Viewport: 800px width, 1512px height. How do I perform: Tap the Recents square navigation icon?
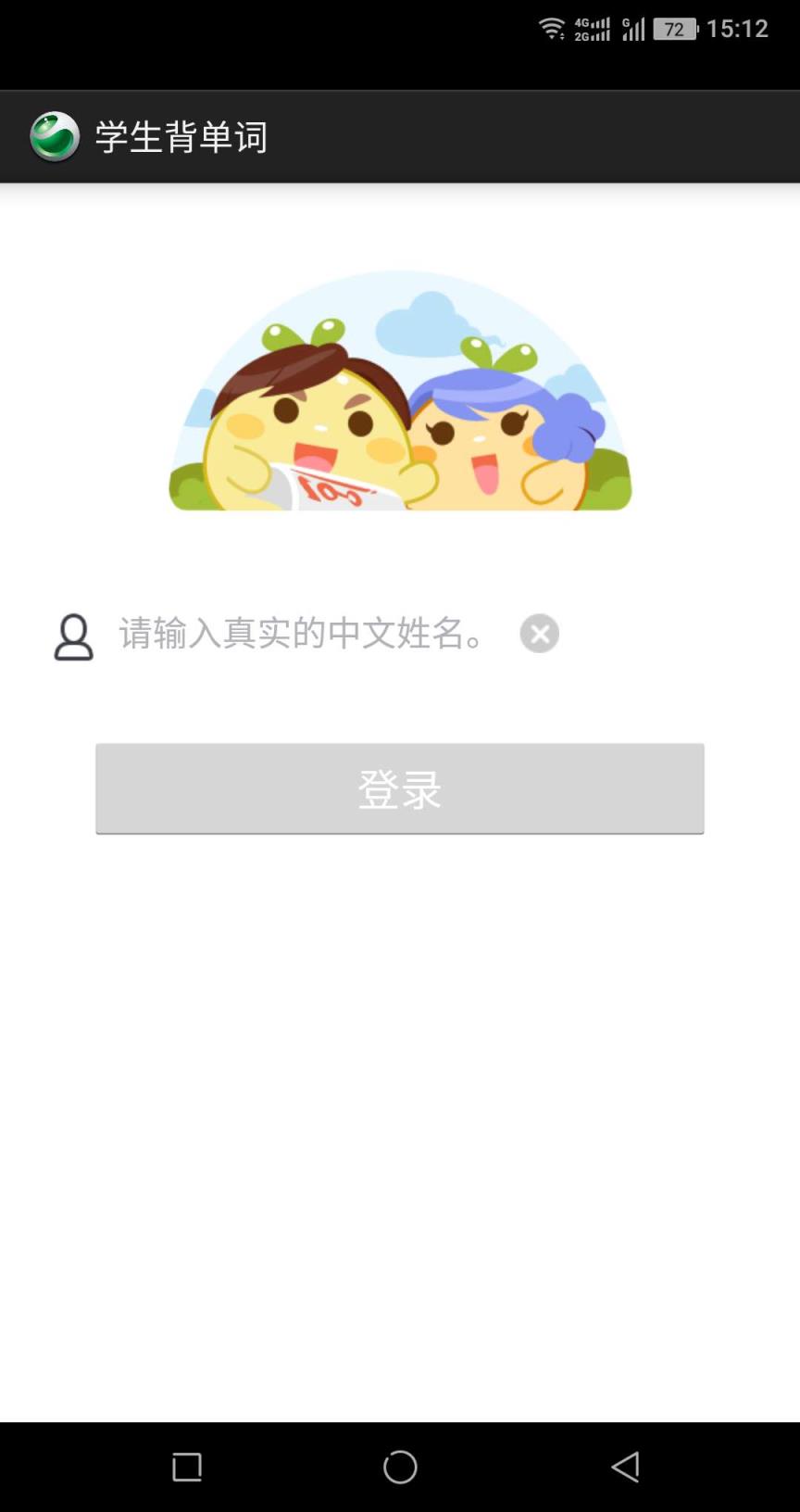coord(186,1468)
